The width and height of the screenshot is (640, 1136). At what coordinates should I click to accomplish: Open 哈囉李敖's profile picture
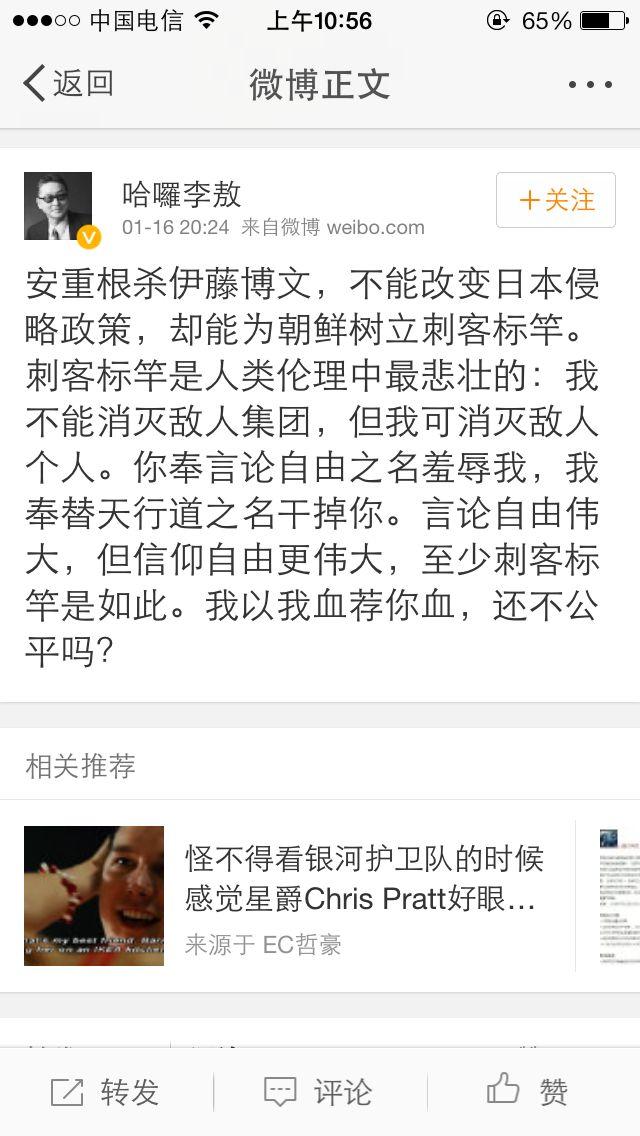click(58, 207)
